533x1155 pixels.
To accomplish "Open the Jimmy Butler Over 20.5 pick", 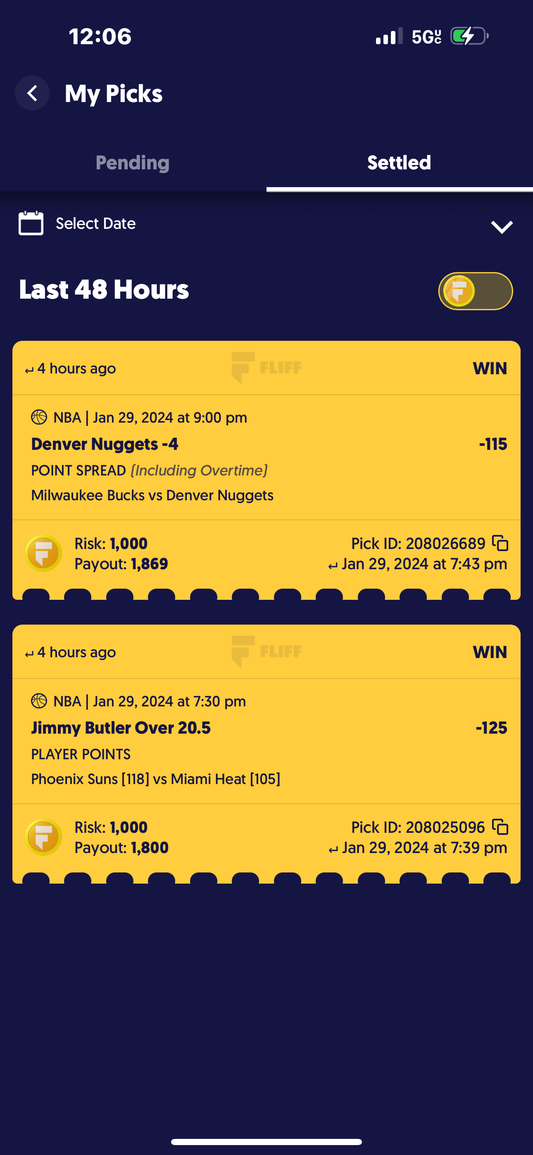I will coord(266,754).
